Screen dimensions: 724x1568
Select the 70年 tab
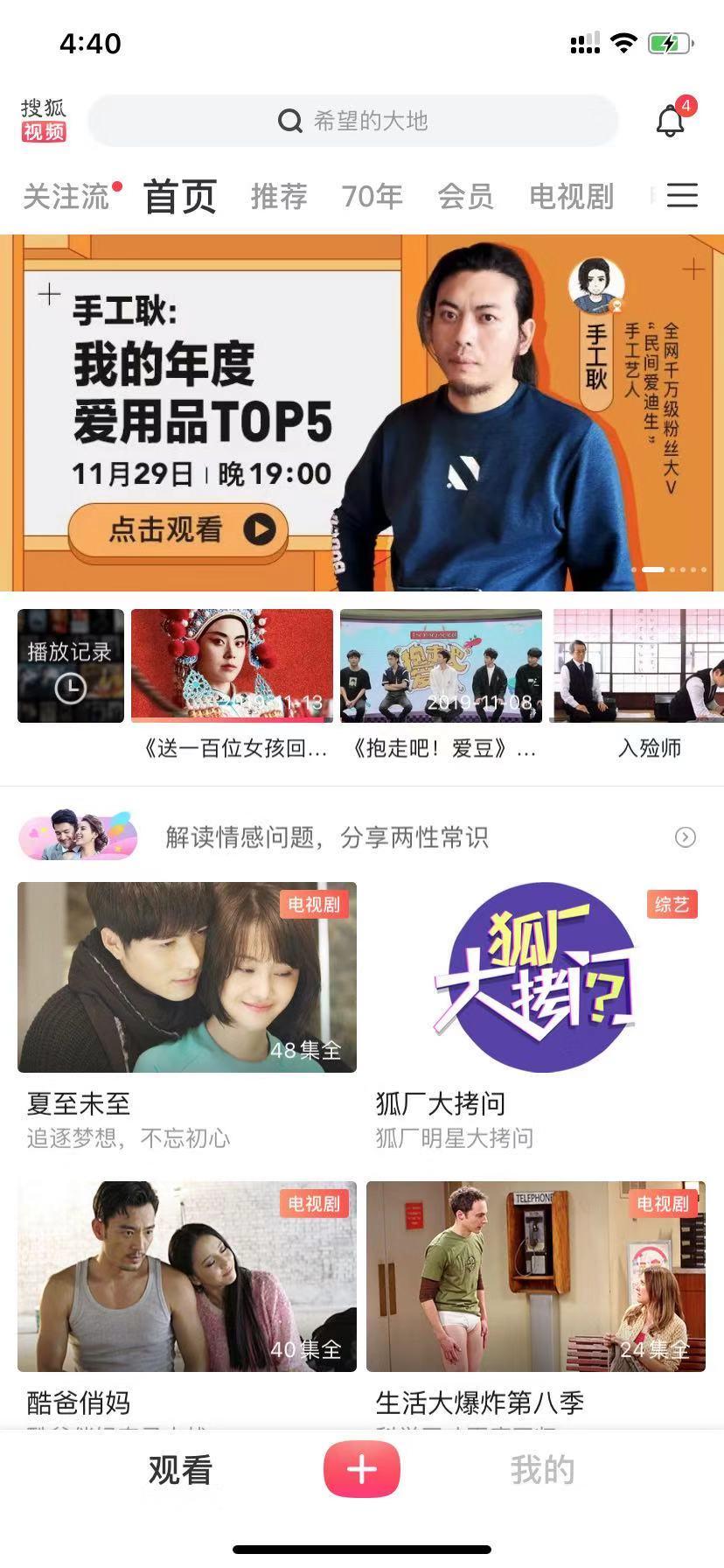tap(372, 196)
